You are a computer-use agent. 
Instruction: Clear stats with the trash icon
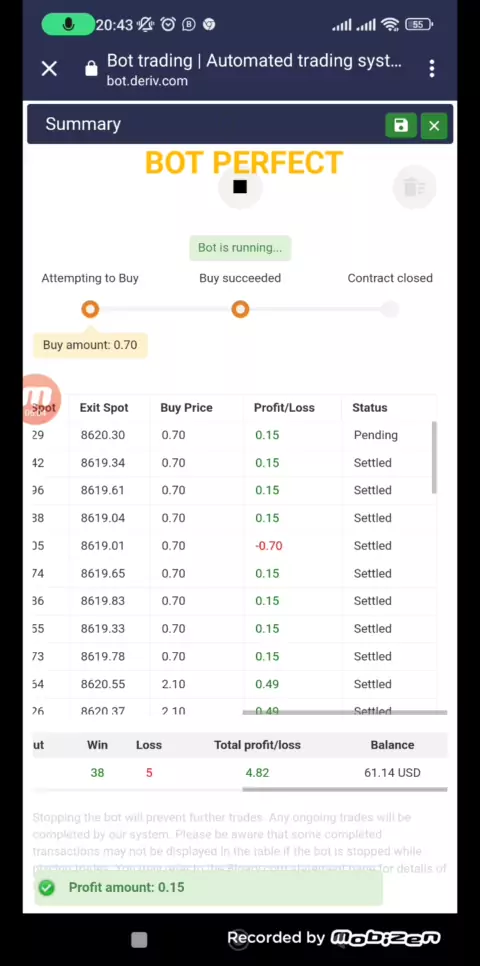[x=414, y=187]
